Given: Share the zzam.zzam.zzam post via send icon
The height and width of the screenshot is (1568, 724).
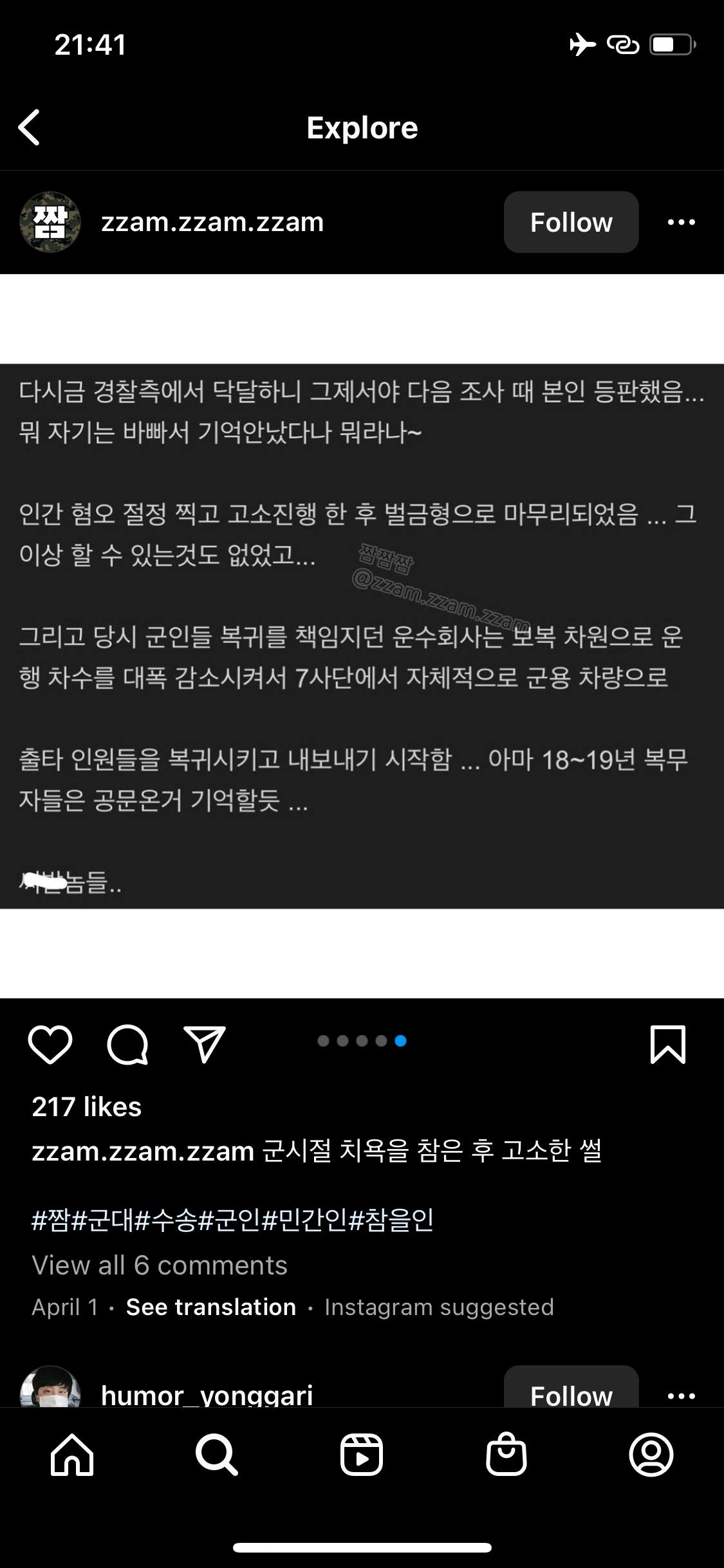Looking at the screenshot, I should coord(205,1044).
